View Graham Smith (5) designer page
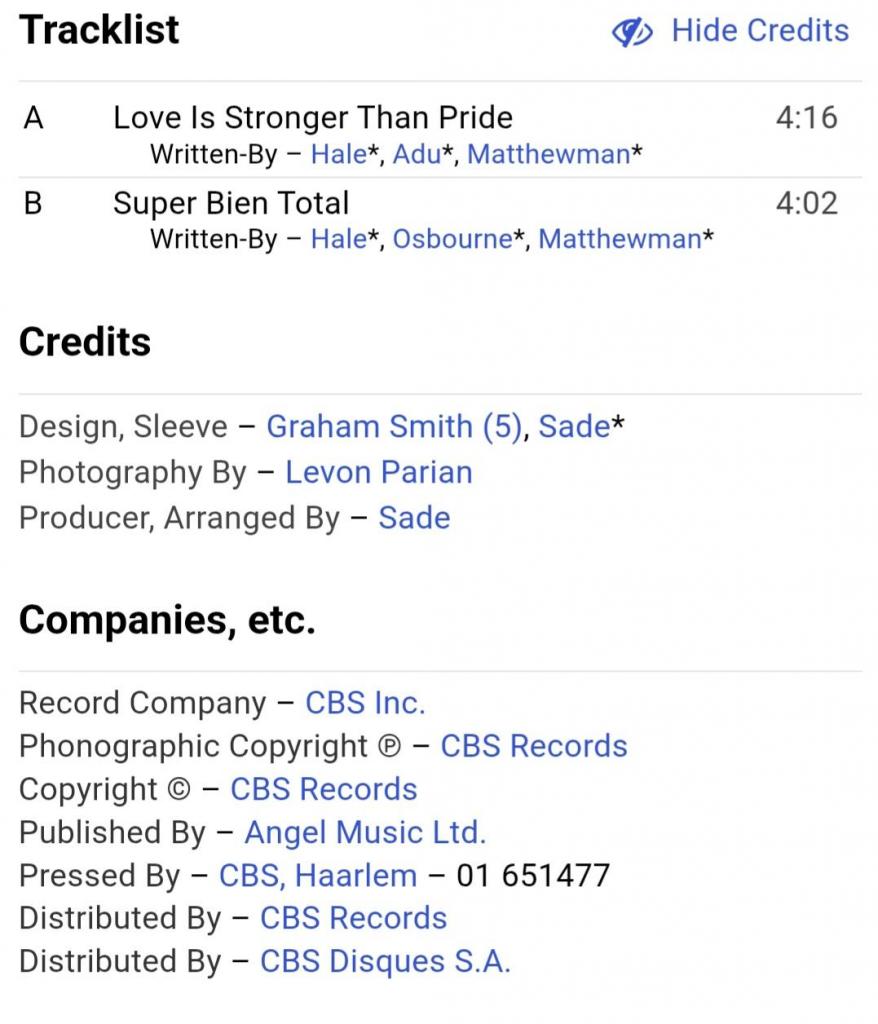Screen dimensions: 878x1024 (394, 427)
